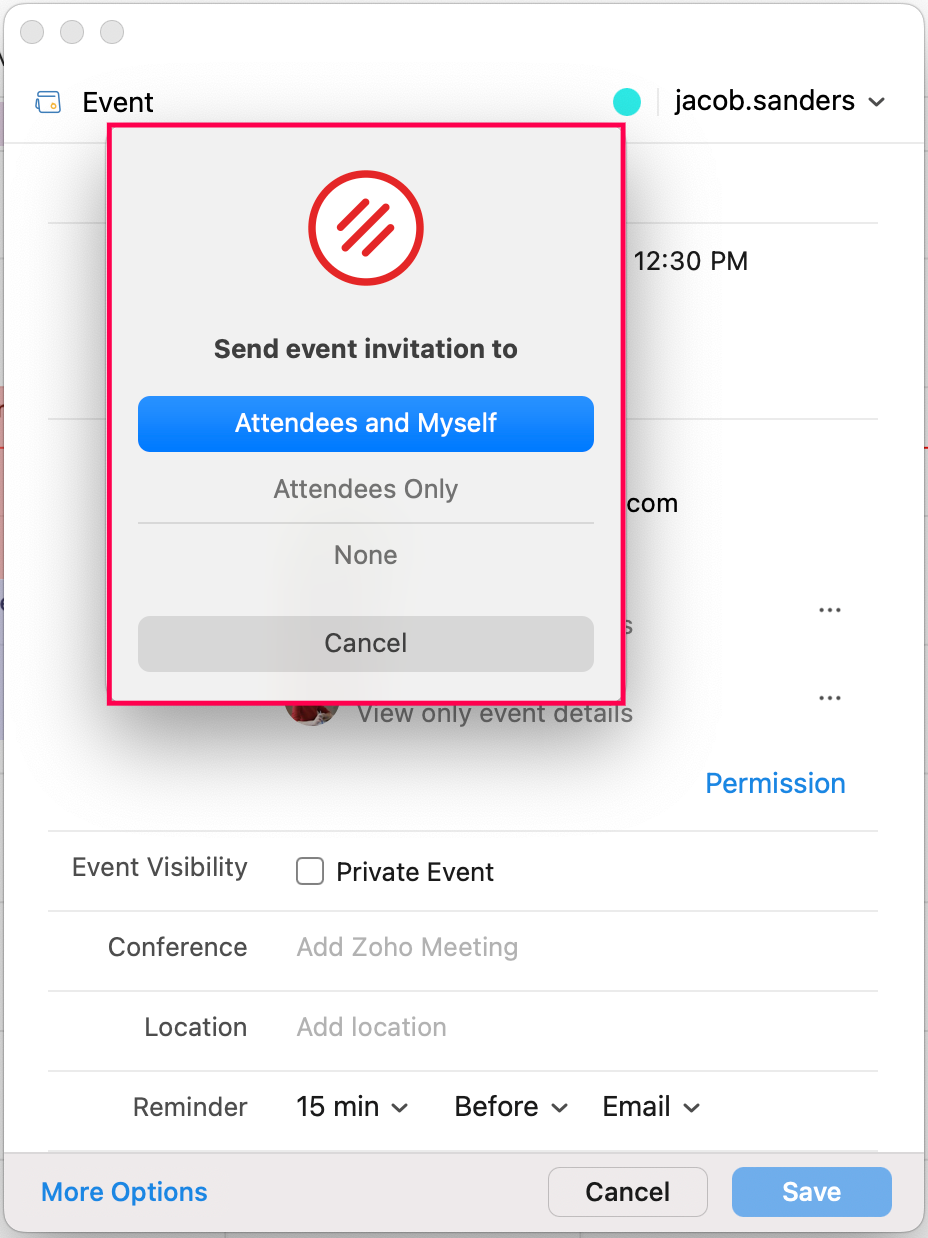This screenshot has width=928, height=1238.
Task: Send invitation to Attendees and Myself
Action: point(366,424)
